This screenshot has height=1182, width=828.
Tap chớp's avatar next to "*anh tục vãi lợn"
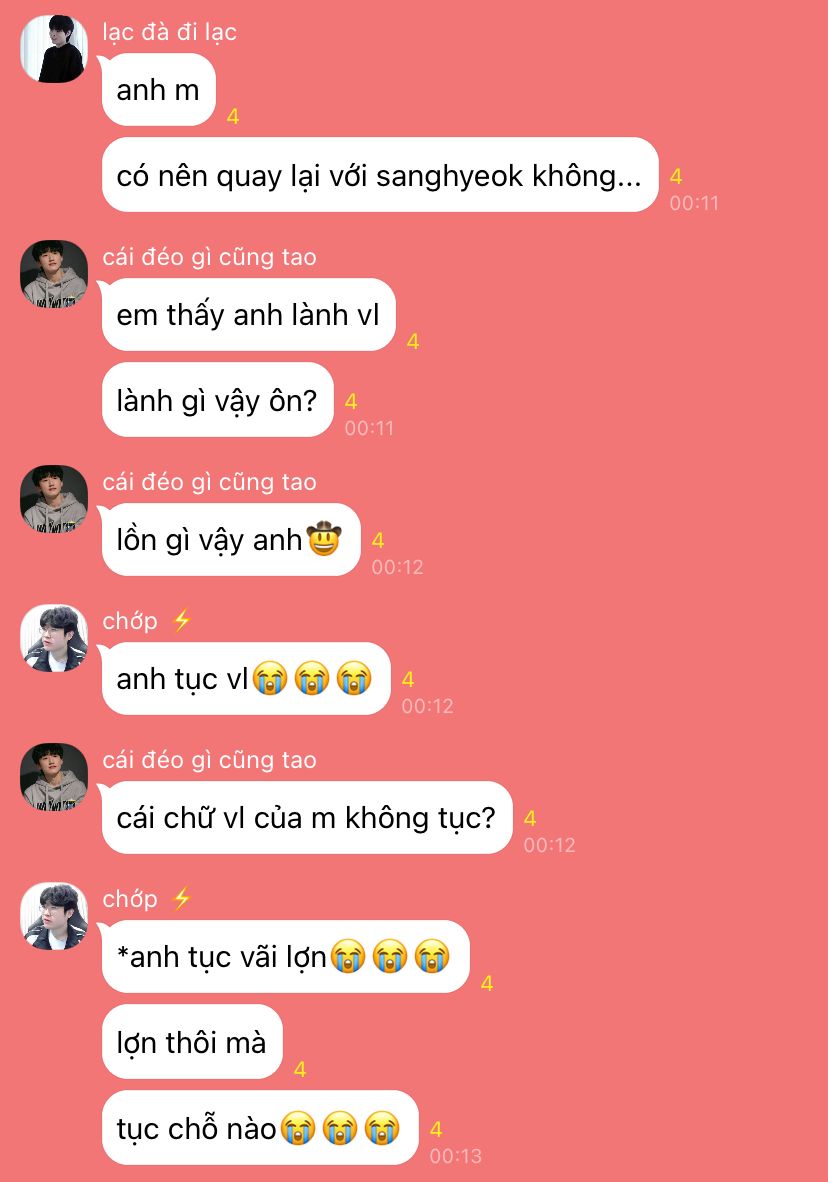54,916
